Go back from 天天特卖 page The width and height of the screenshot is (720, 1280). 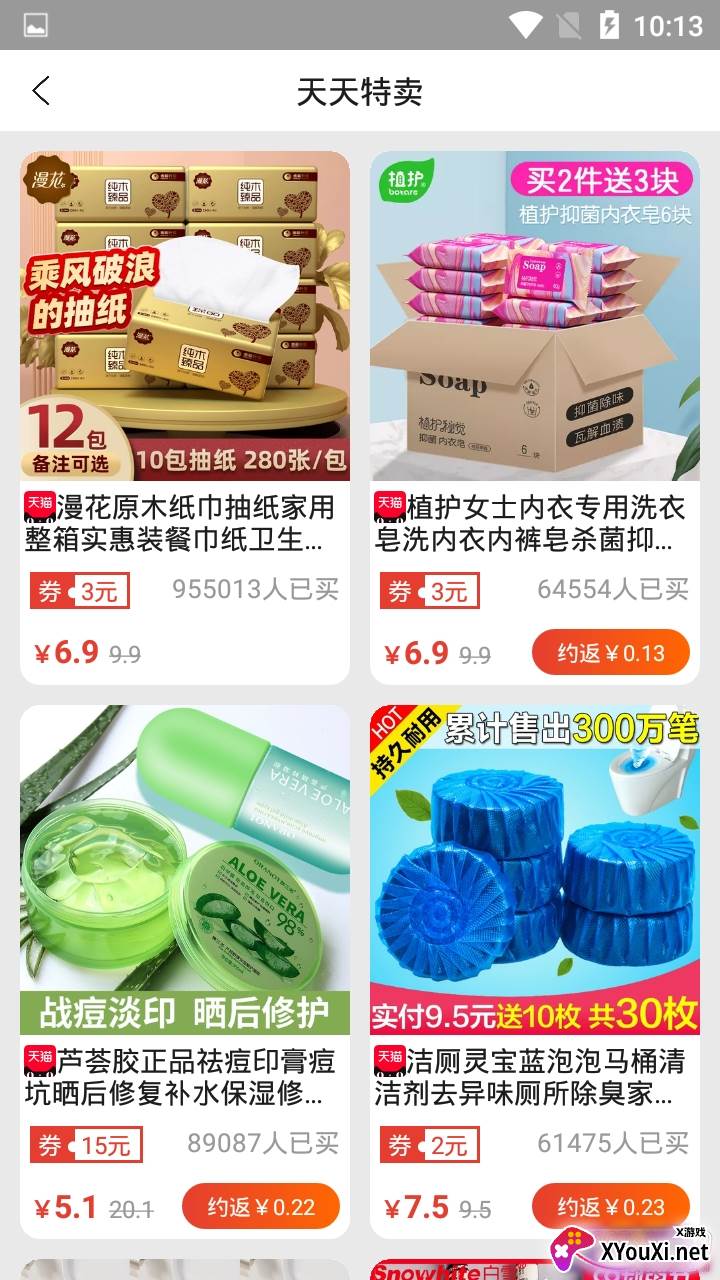coord(41,91)
